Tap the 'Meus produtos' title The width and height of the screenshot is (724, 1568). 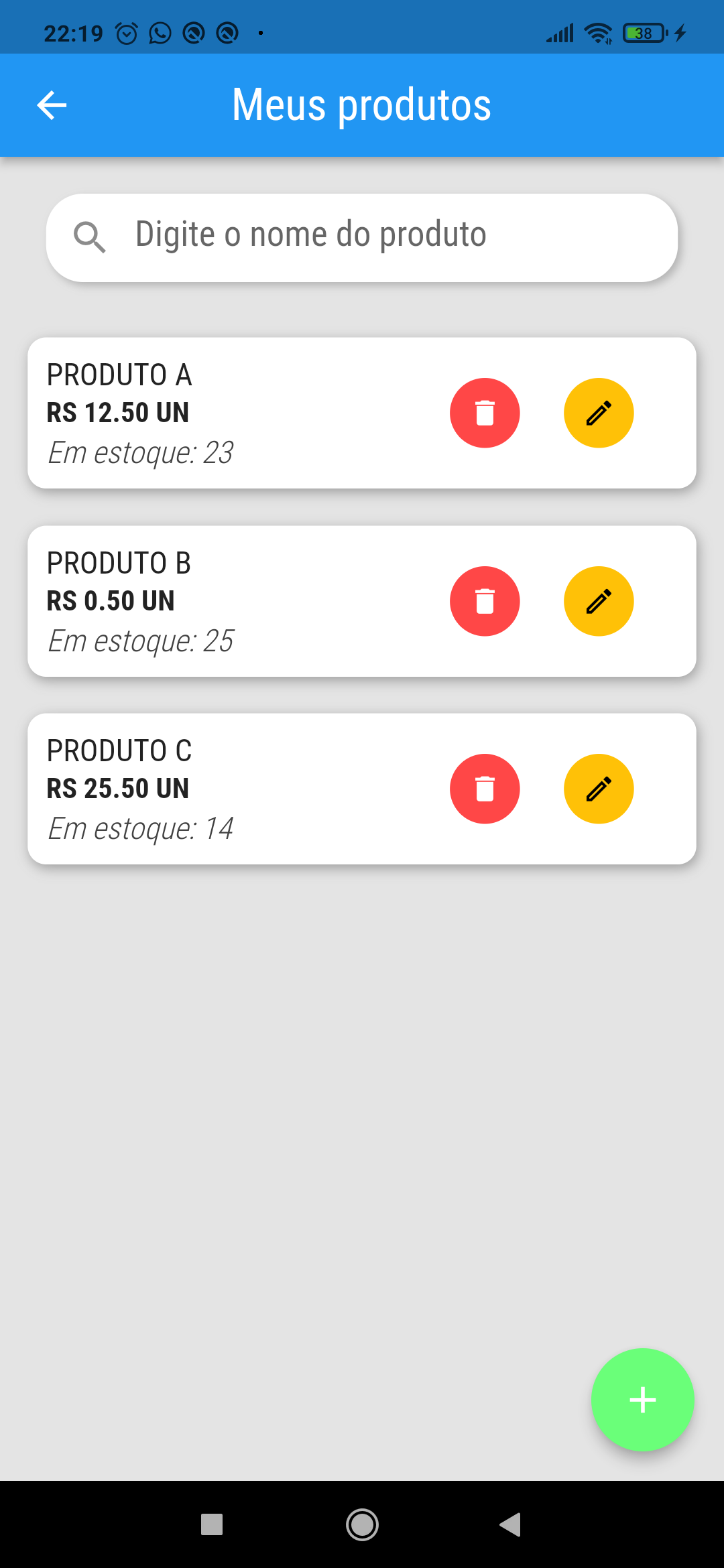pyautogui.click(x=362, y=104)
